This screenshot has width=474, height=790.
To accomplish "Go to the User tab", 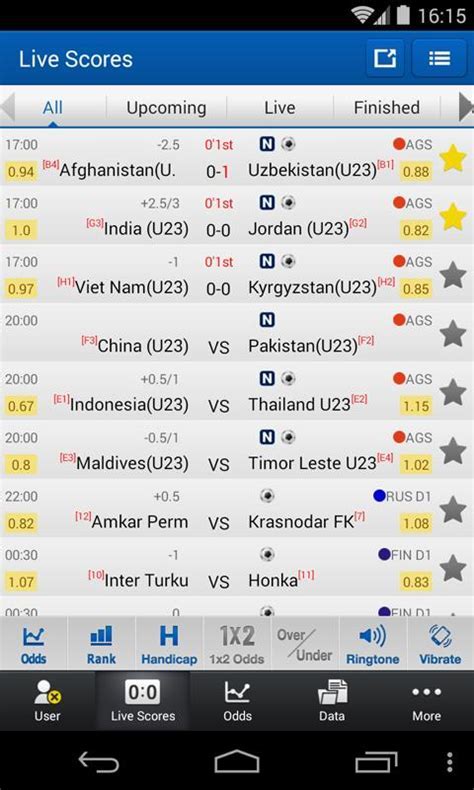I will [47, 701].
